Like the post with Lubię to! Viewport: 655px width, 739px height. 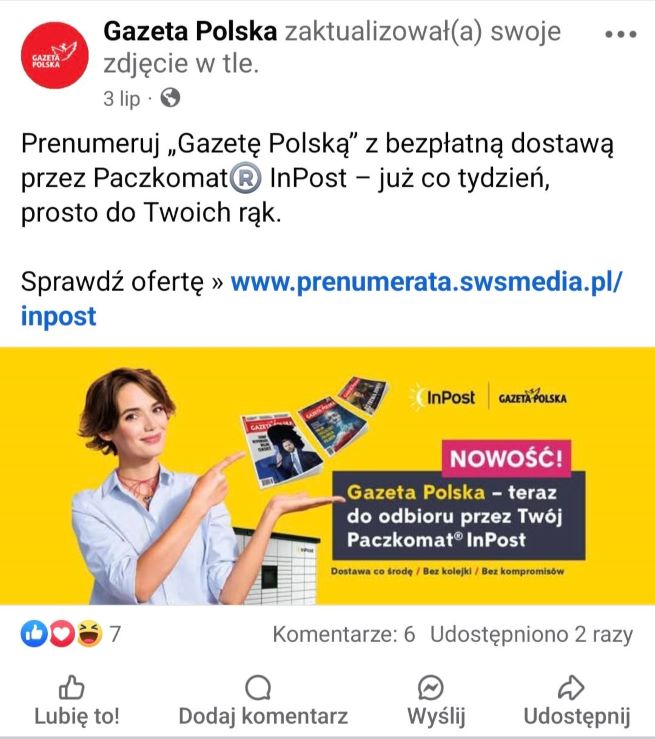point(76,700)
